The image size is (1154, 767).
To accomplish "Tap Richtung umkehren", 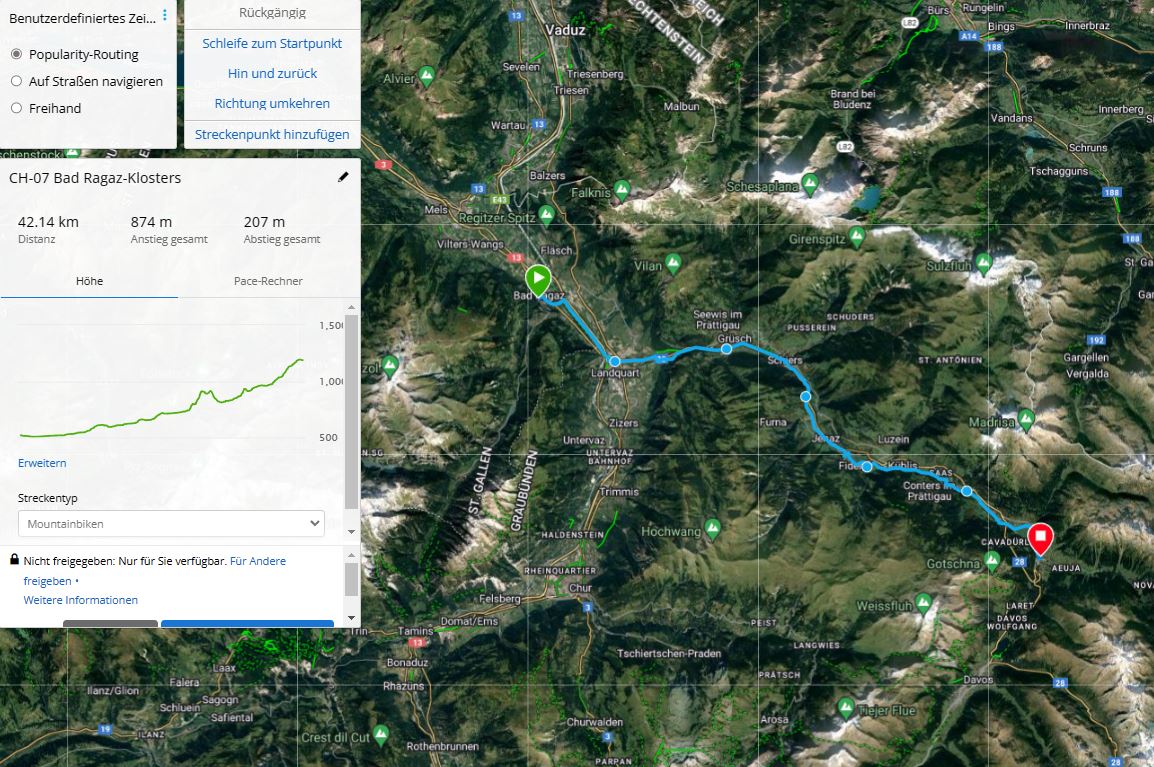I will (272, 104).
